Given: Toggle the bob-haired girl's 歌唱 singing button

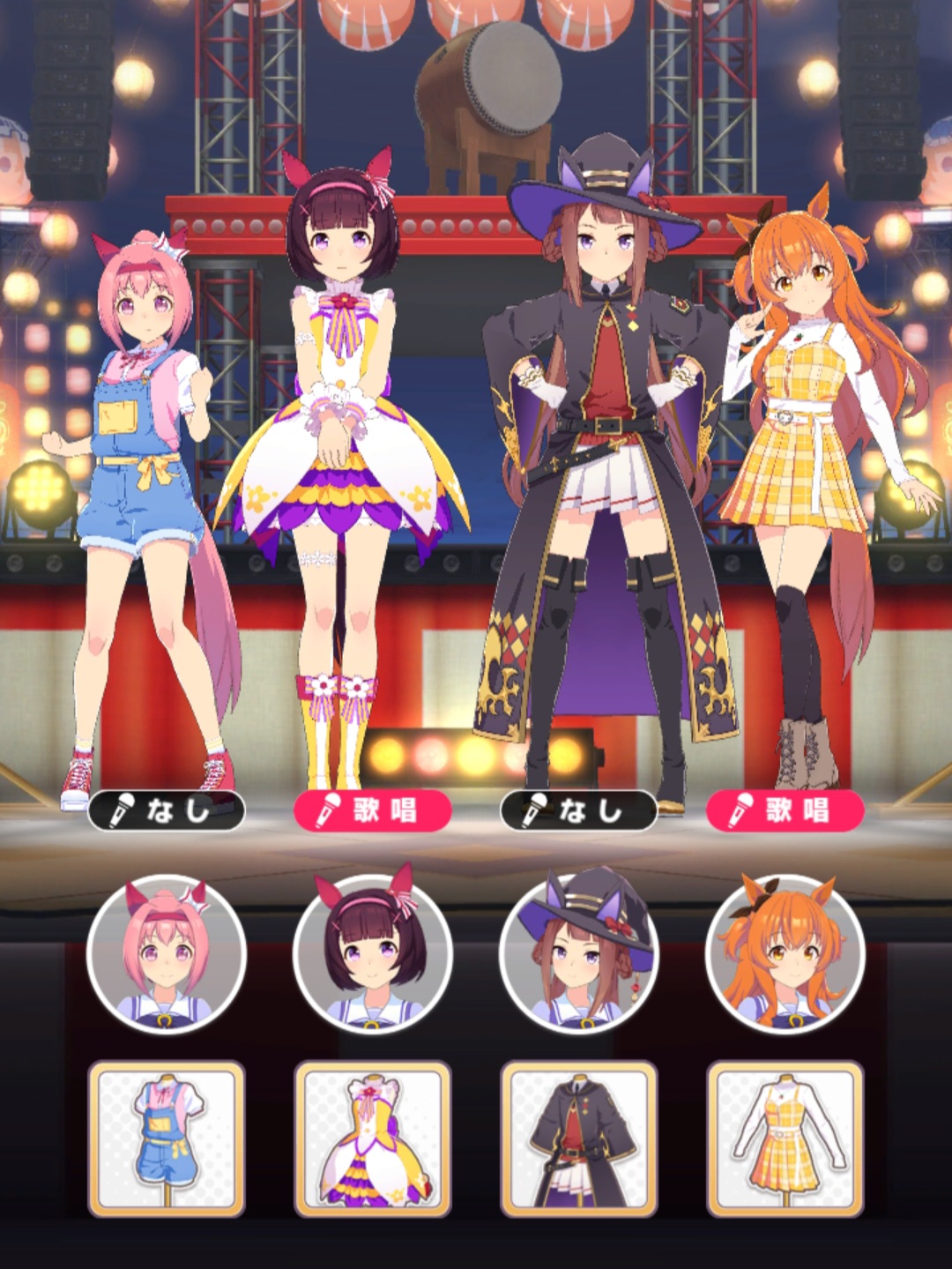Looking at the screenshot, I should (372, 810).
